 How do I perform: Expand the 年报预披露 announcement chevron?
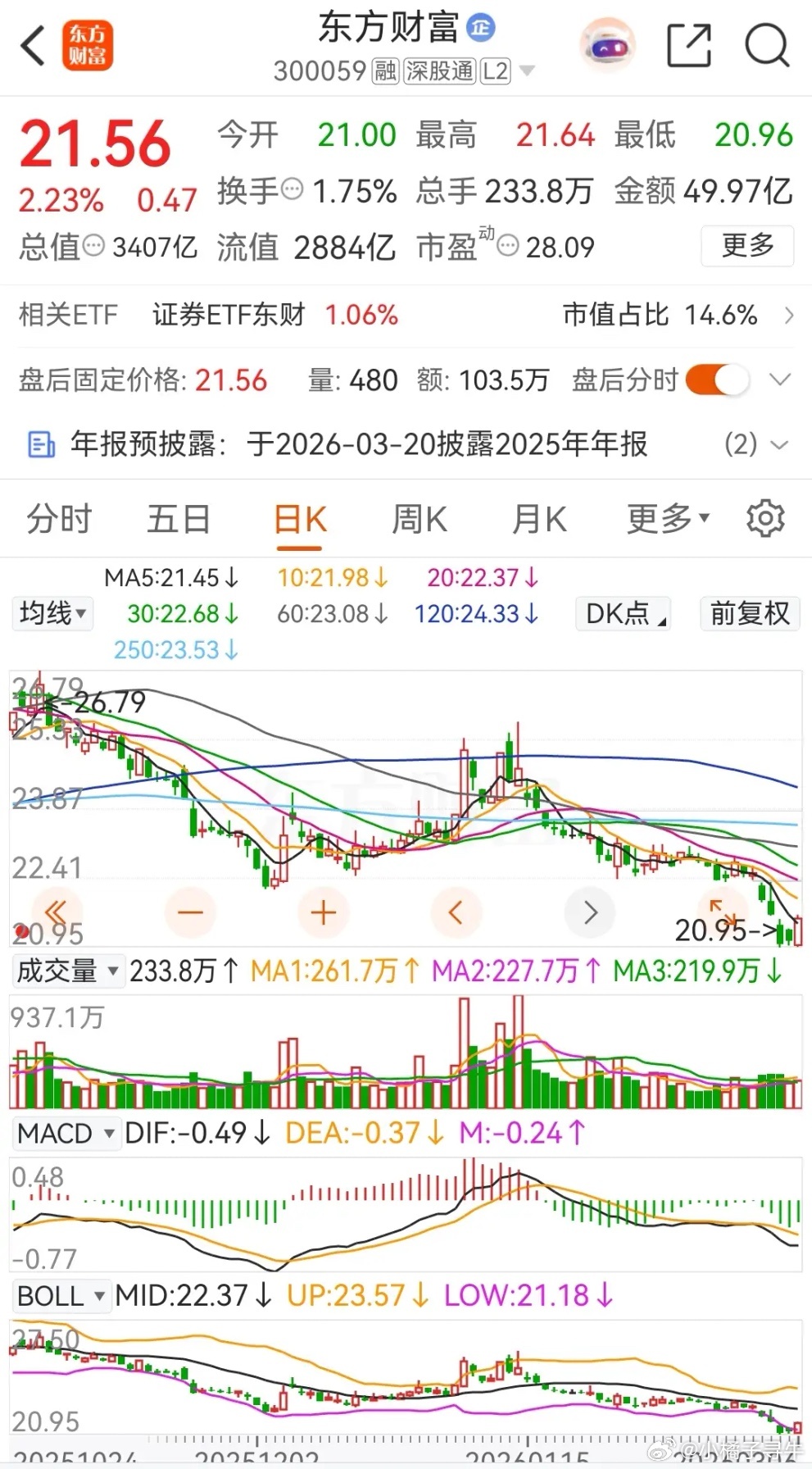pos(774,445)
